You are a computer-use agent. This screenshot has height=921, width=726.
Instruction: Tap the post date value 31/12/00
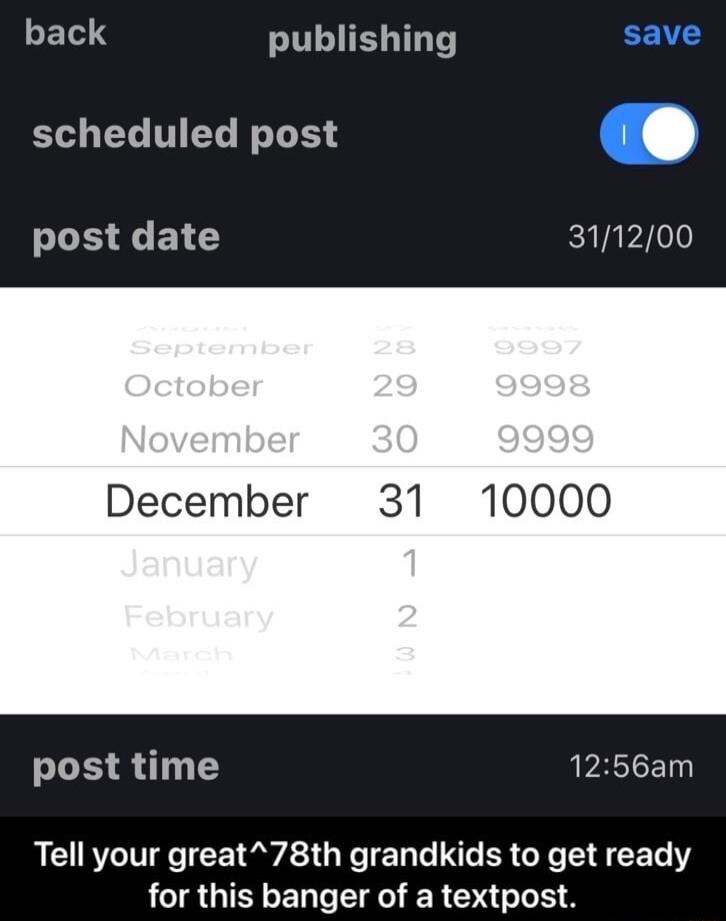tap(629, 237)
